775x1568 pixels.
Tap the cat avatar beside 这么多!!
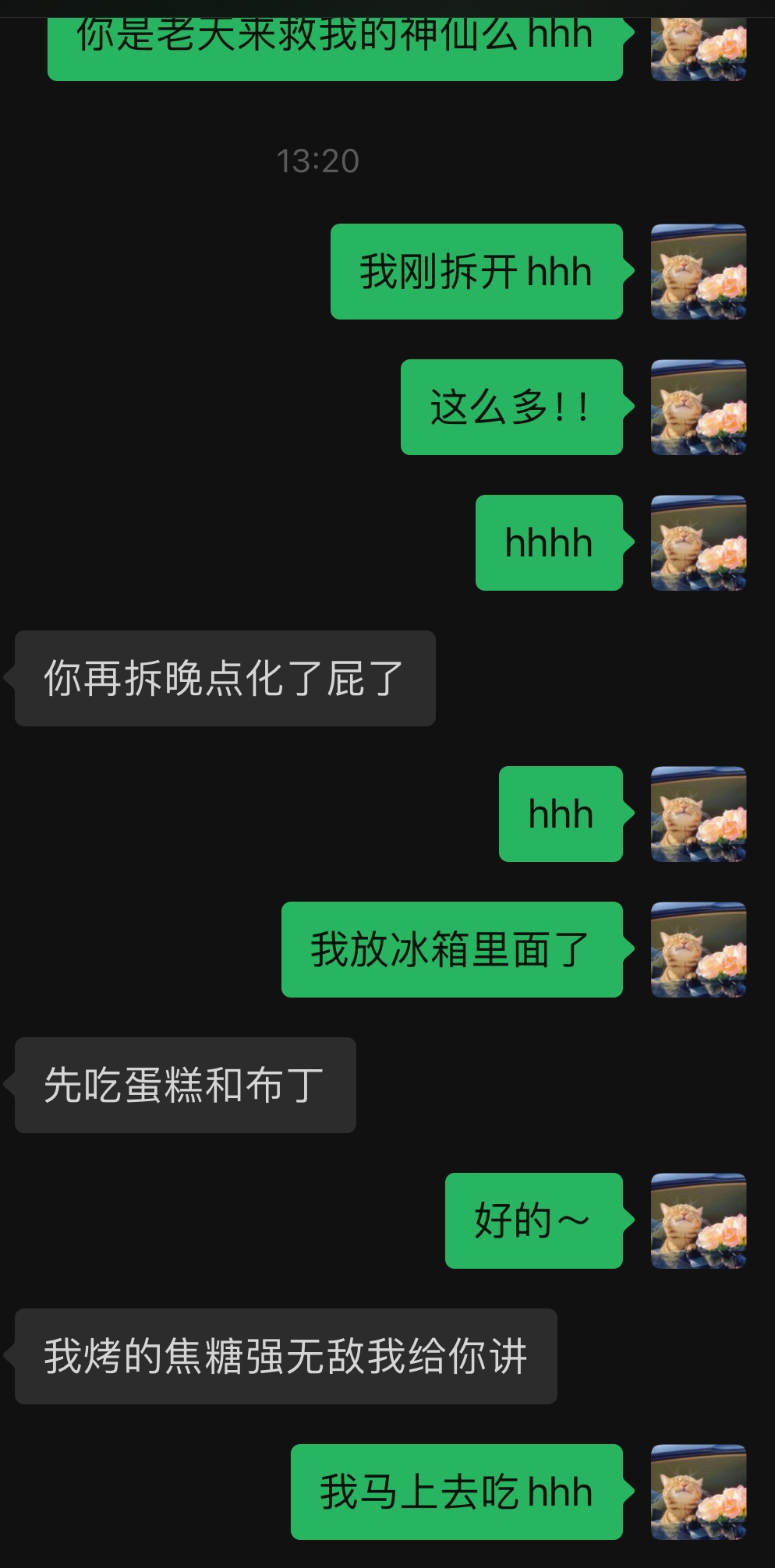[699, 408]
